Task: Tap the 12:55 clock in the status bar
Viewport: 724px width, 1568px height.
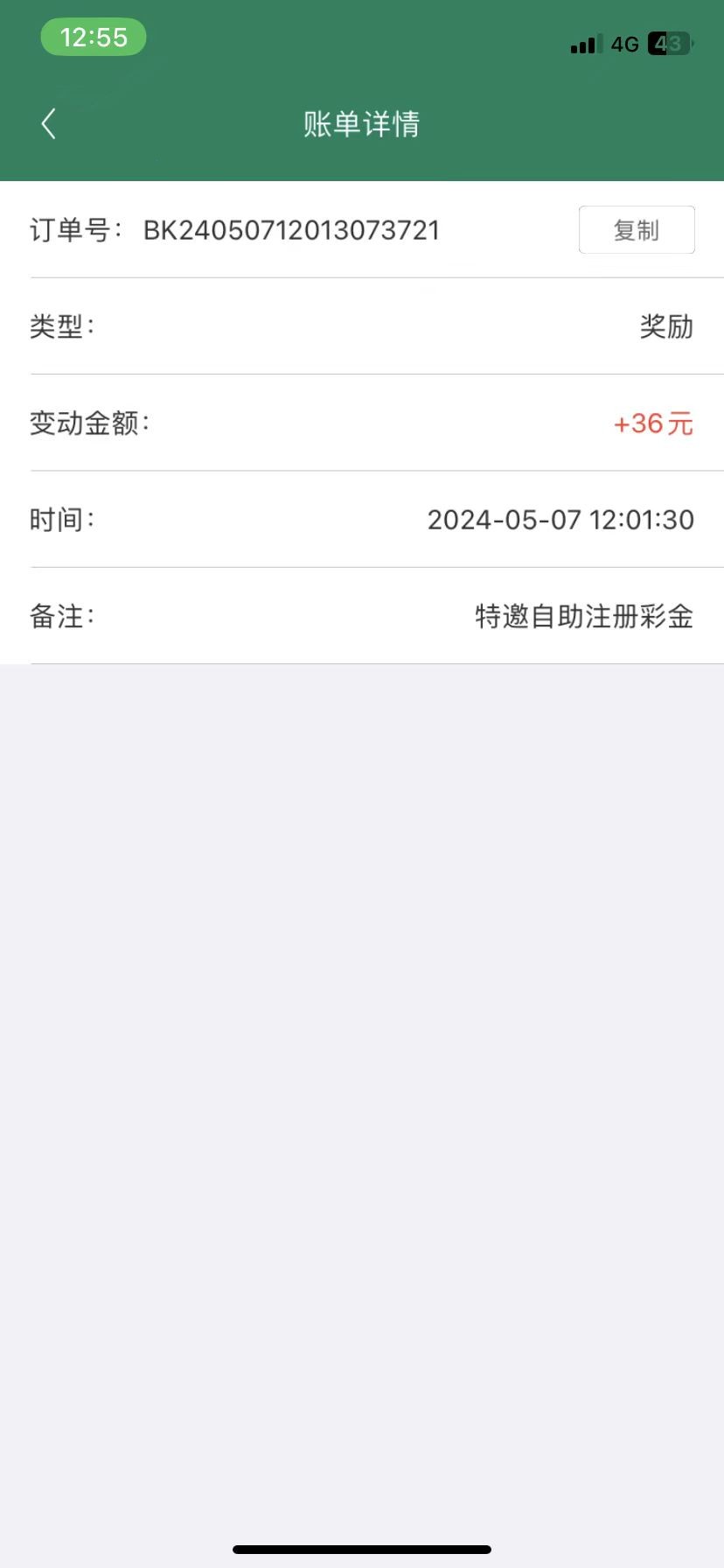Action: (94, 37)
